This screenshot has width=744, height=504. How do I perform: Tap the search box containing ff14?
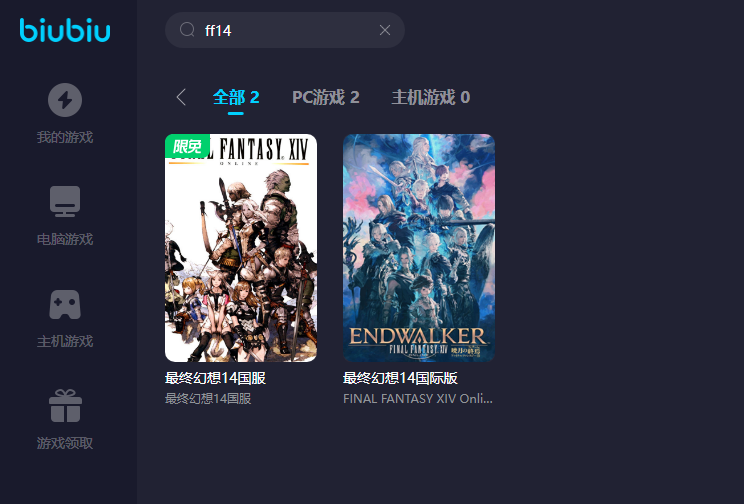[280, 30]
